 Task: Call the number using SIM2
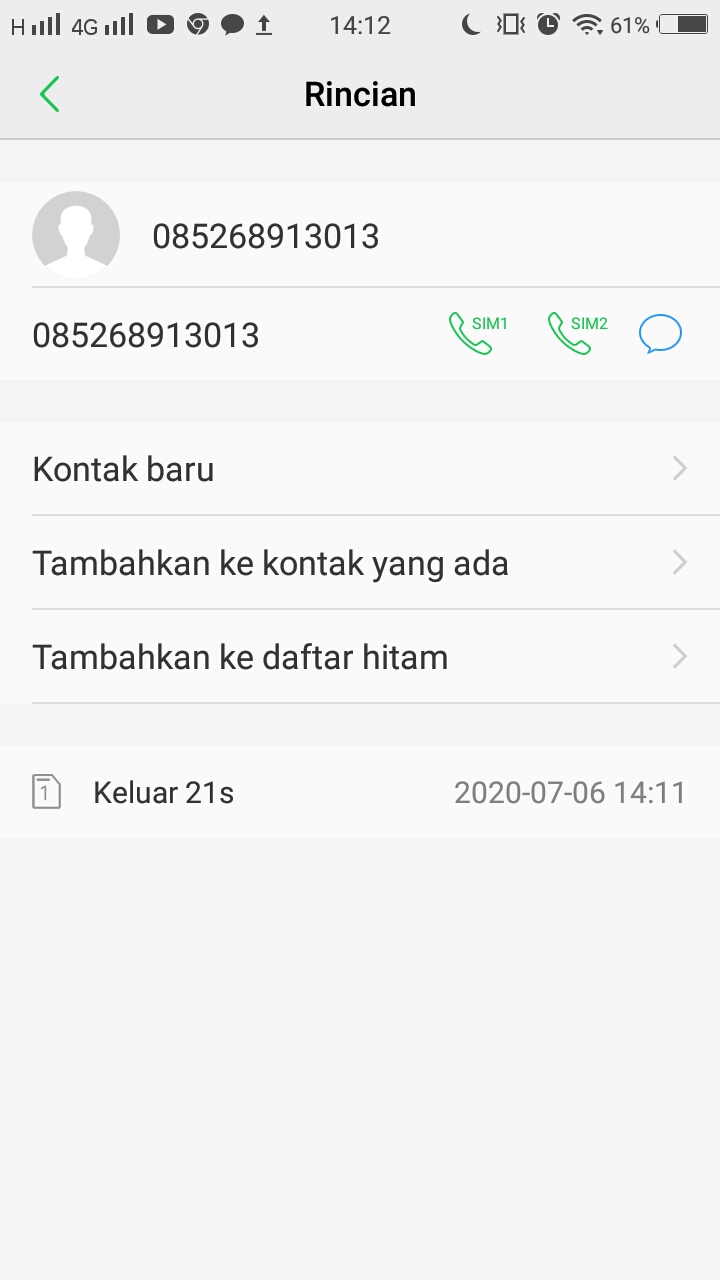pyautogui.click(x=576, y=331)
